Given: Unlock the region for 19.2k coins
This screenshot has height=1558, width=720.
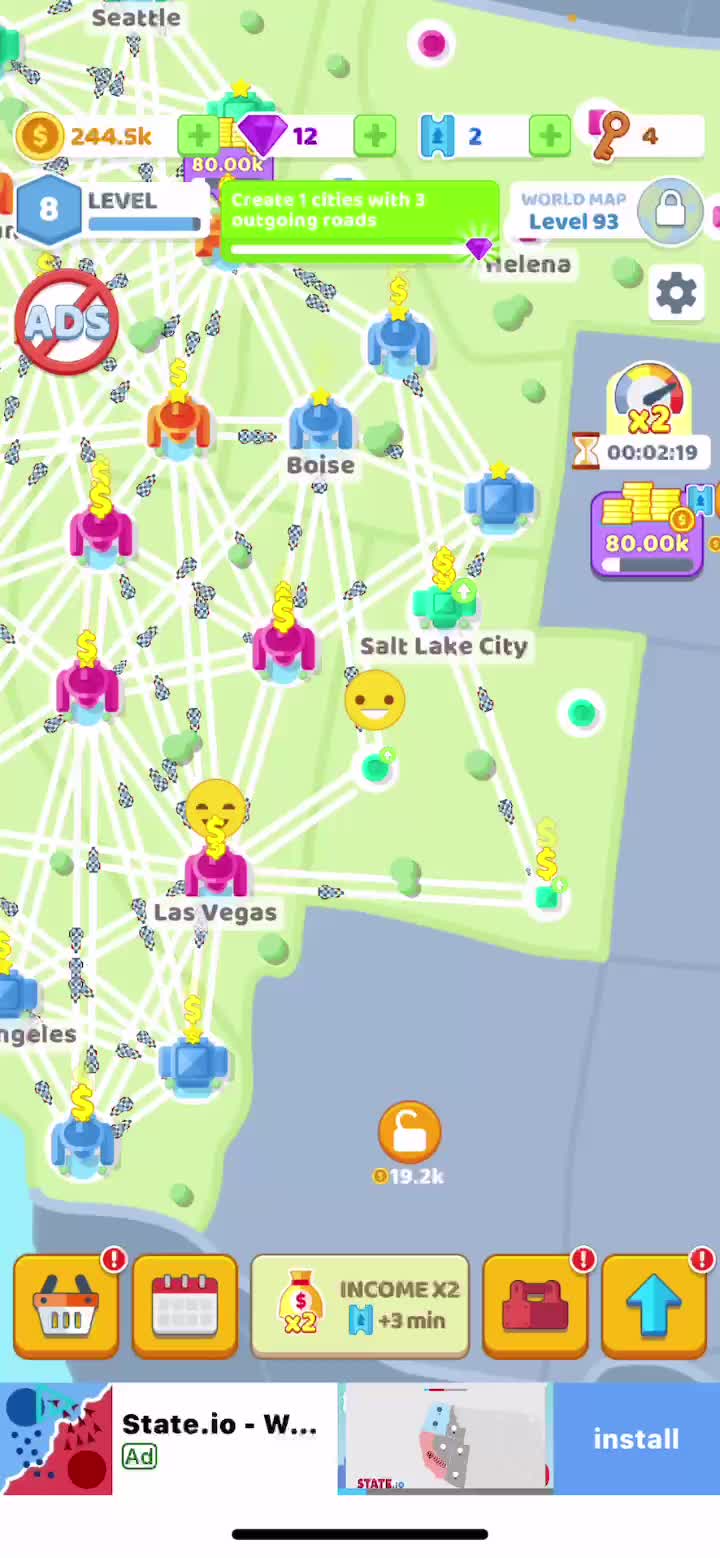Looking at the screenshot, I should 410,1133.
